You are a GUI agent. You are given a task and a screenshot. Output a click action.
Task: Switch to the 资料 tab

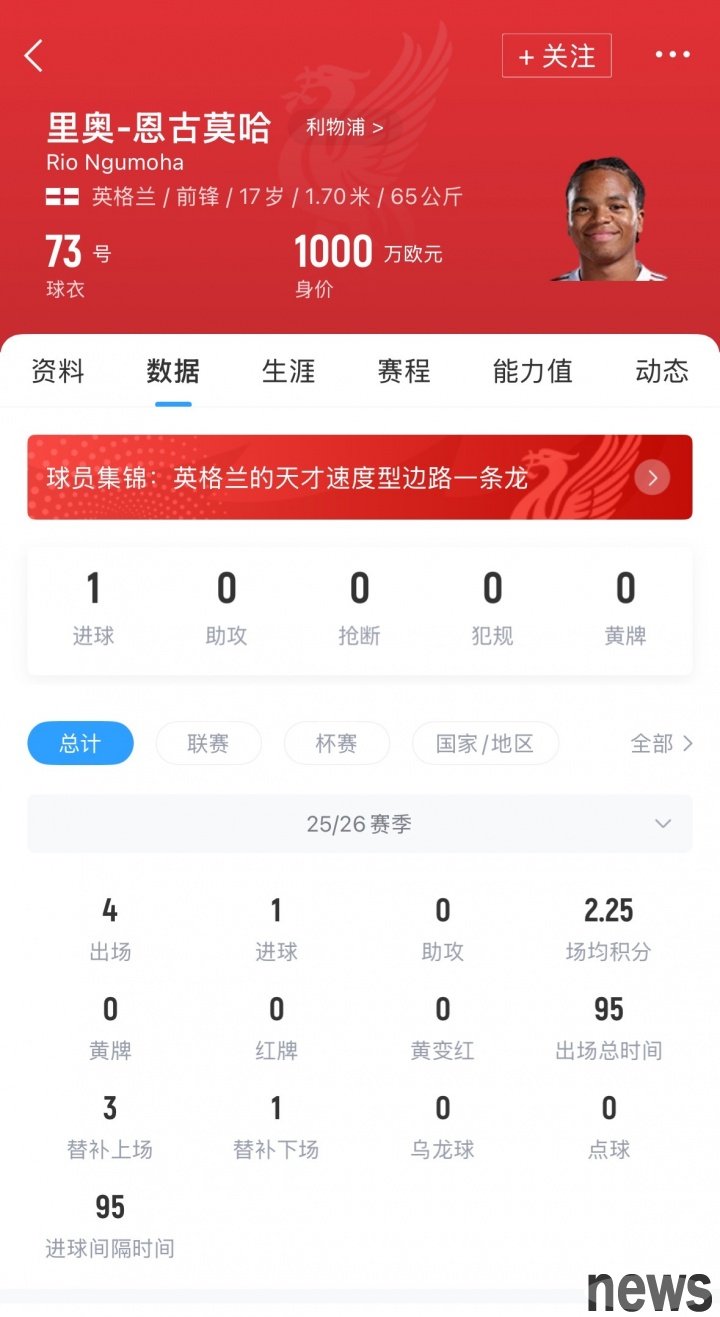[x=58, y=371]
